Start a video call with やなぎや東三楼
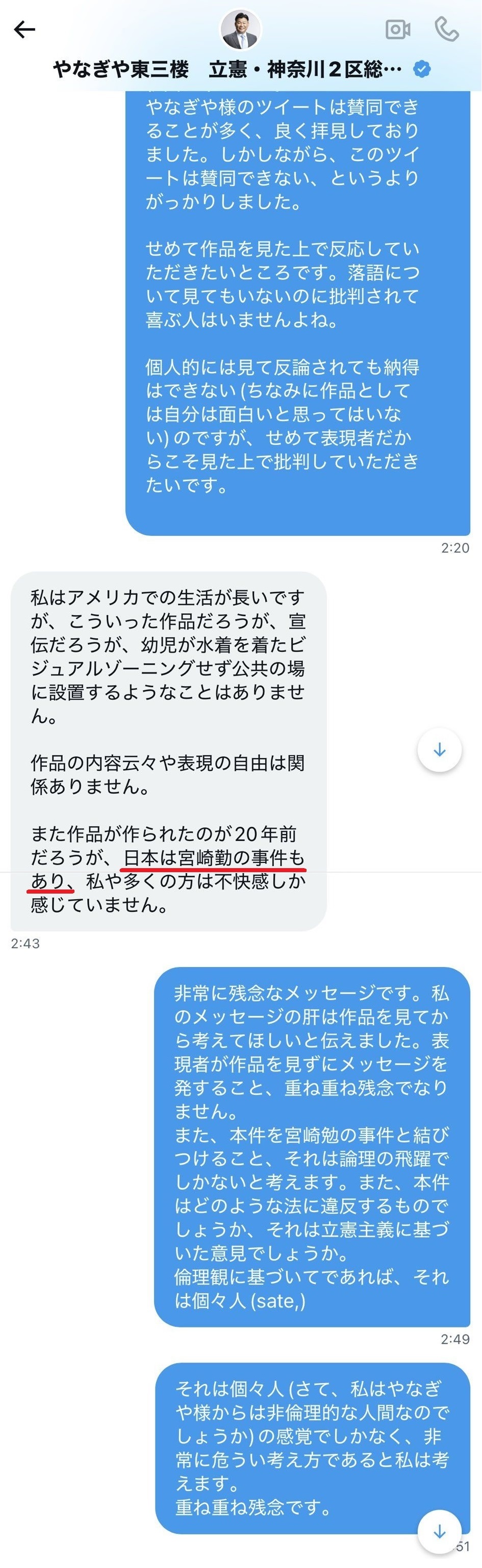482x1568 pixels. click(x=397, y=29)
